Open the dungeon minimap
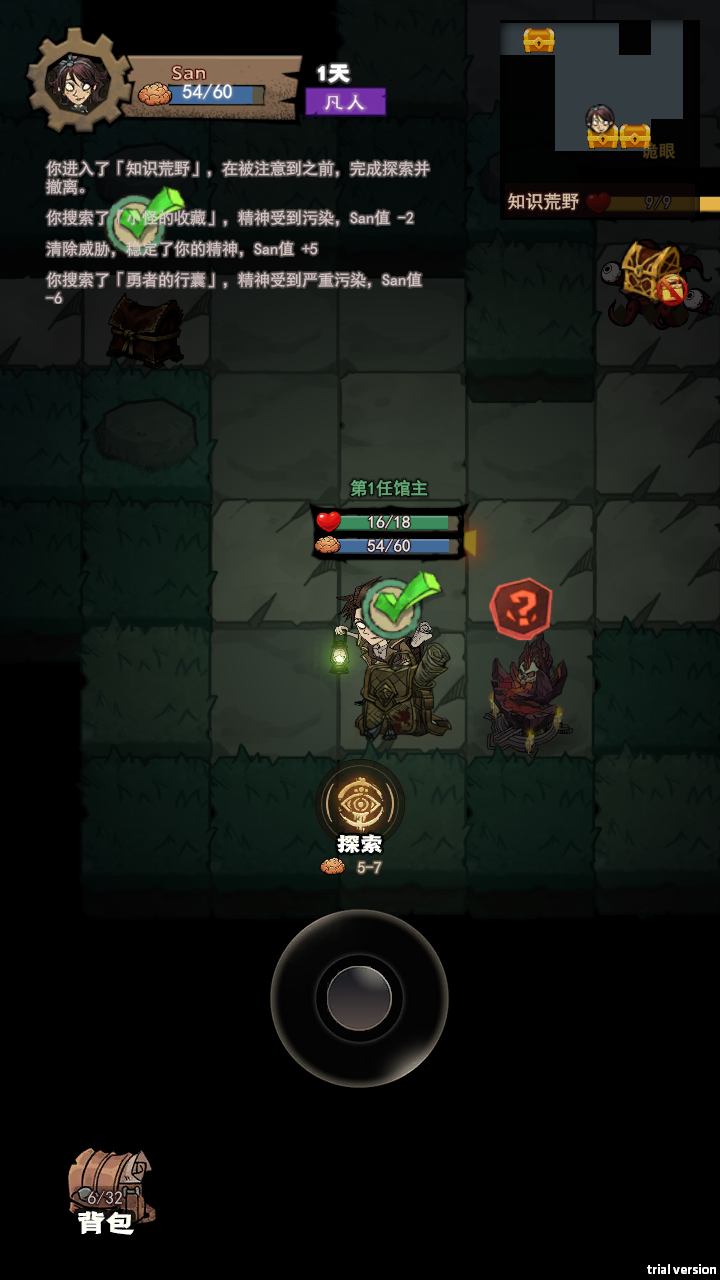The width and height of the screenshot is (720, 1280). click(x=598, y=95)
